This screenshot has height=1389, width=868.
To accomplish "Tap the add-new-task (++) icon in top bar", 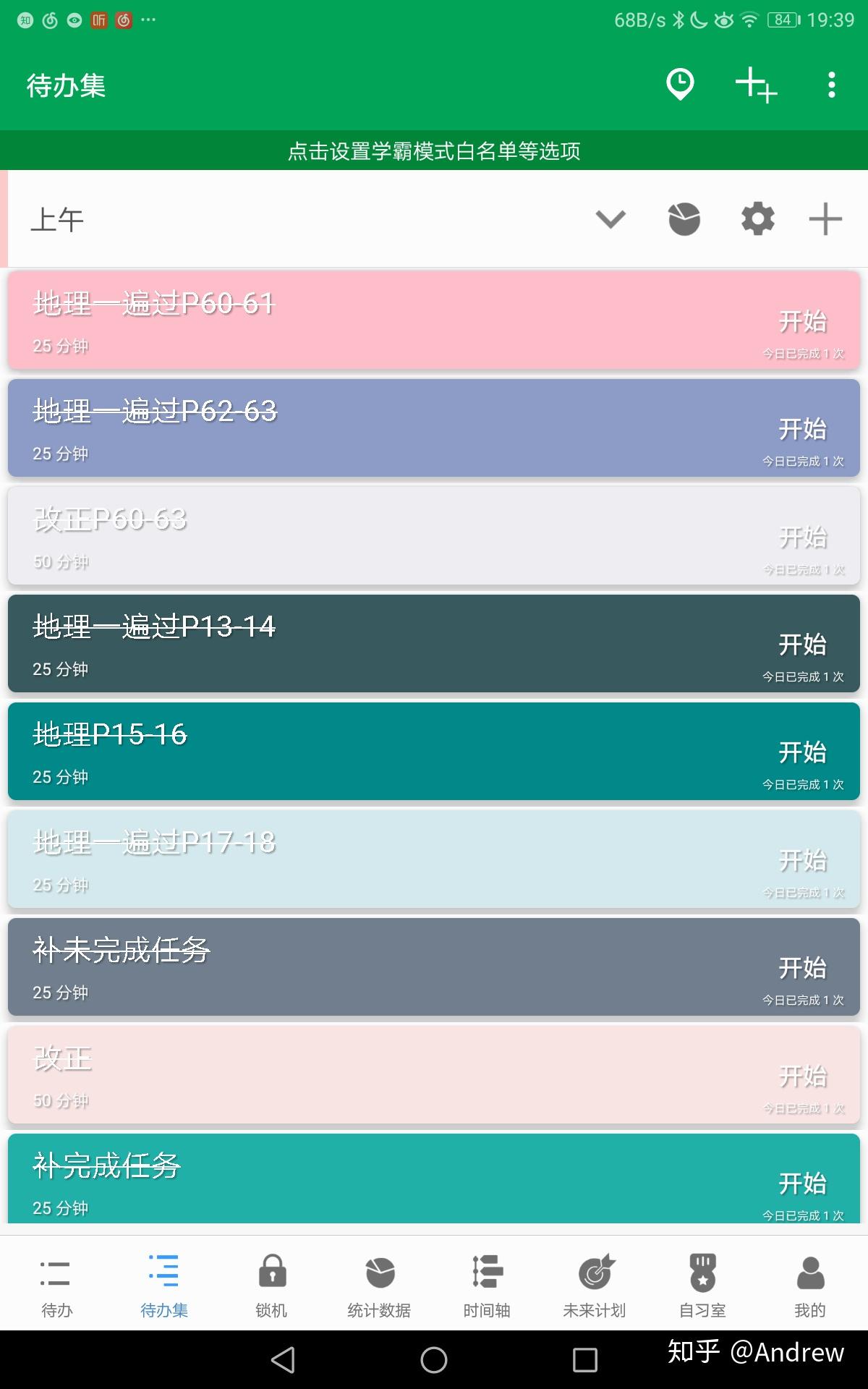I will coord(754,85).
